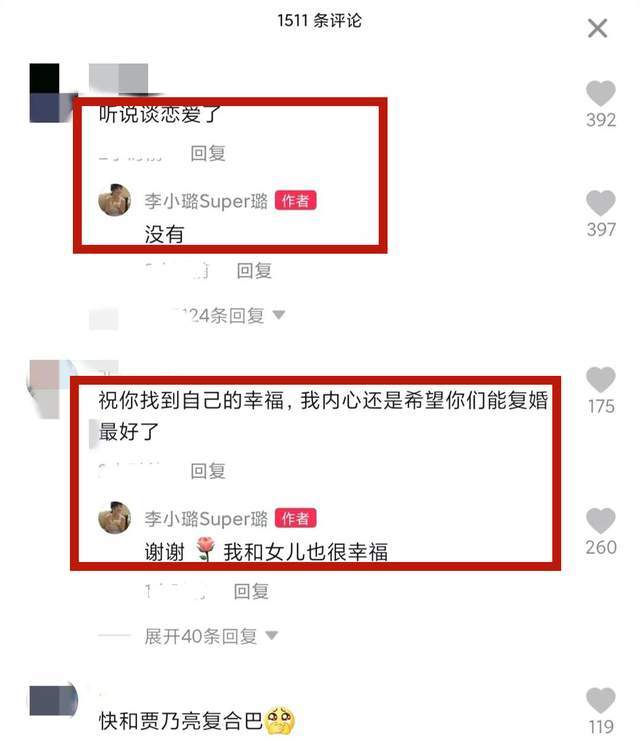Like the comment 祝你找到自己的幸福
The width and height of the screenshot is (640, 741).
pyautogui.click(x=600, y=381)
